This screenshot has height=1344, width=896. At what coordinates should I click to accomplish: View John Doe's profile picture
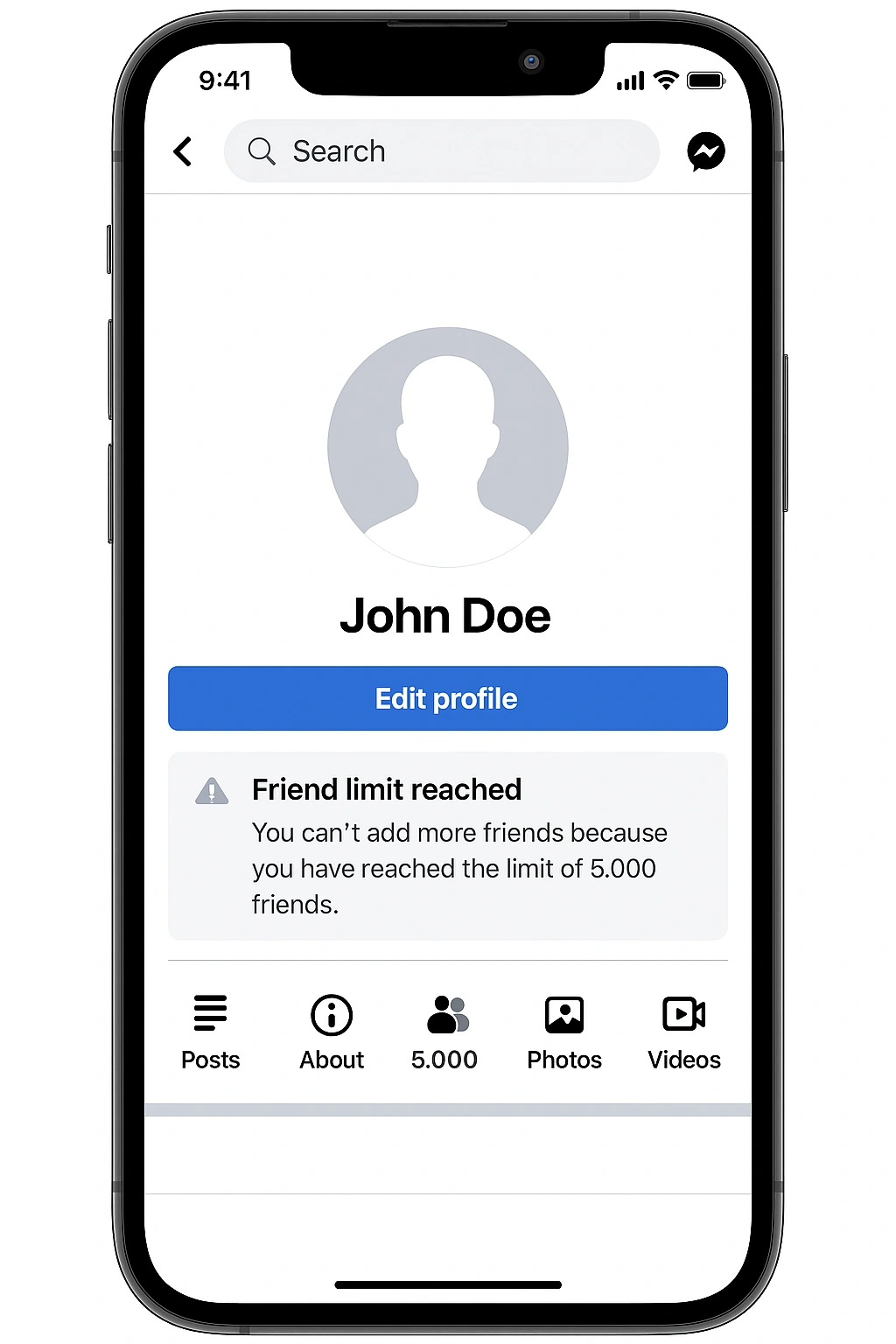click(447, 447)
